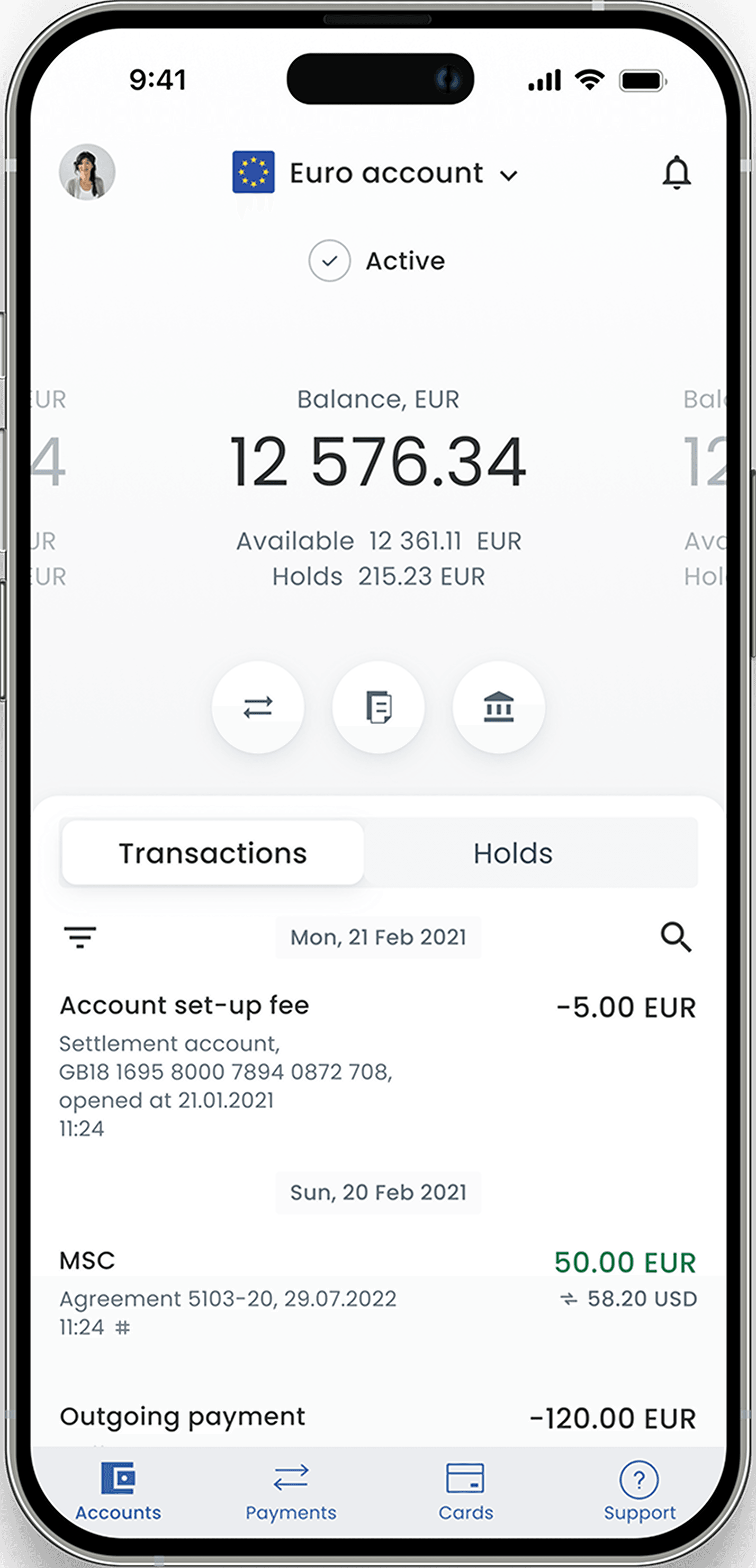Open the Outgoing payment transaction
Screen dimensions: 756x1568
coord(377,1418)
